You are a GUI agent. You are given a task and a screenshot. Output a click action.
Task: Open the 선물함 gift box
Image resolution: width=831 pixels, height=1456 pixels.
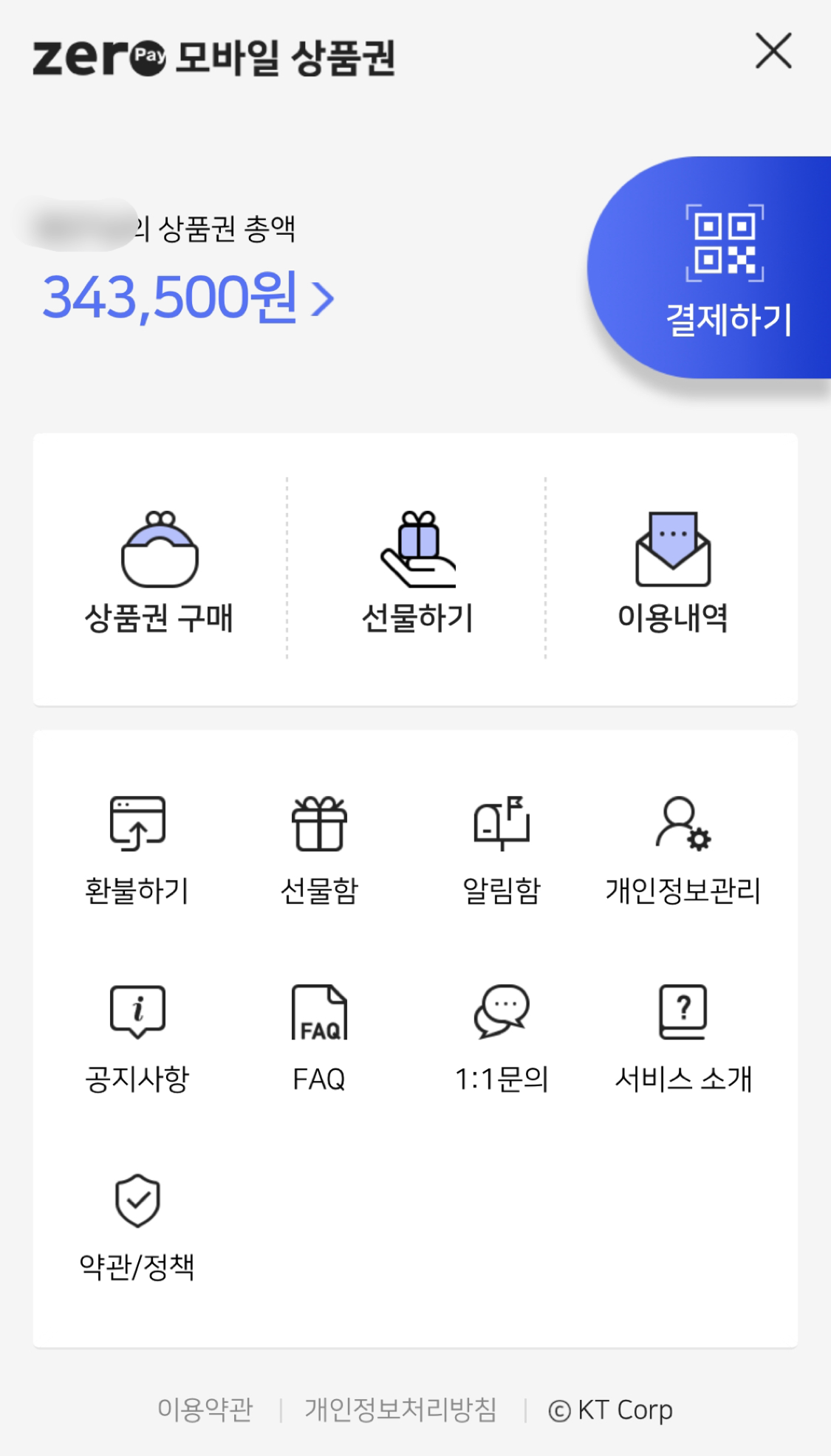[319, 851]
